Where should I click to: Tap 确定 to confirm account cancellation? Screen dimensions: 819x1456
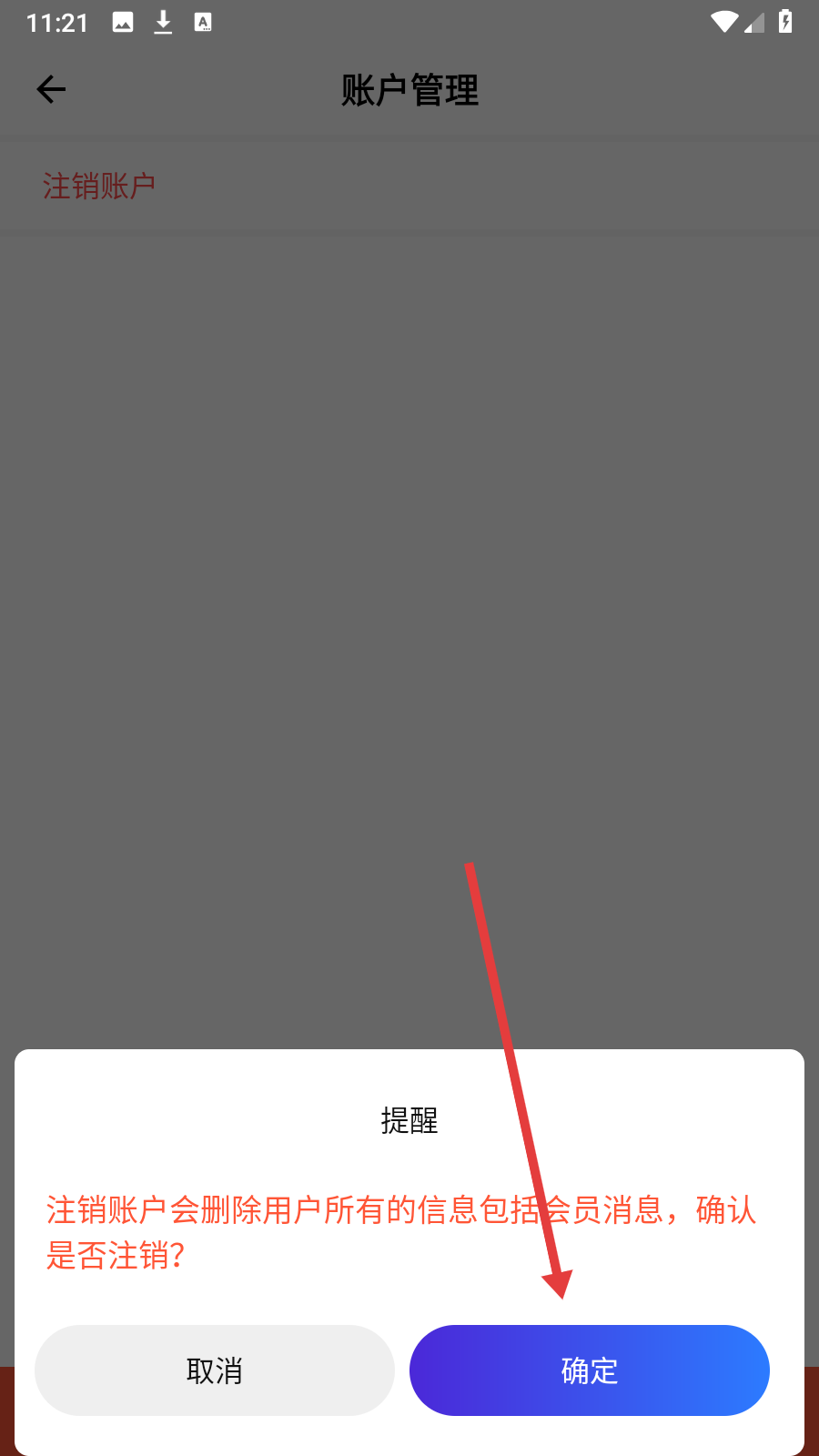[589, 1370]
